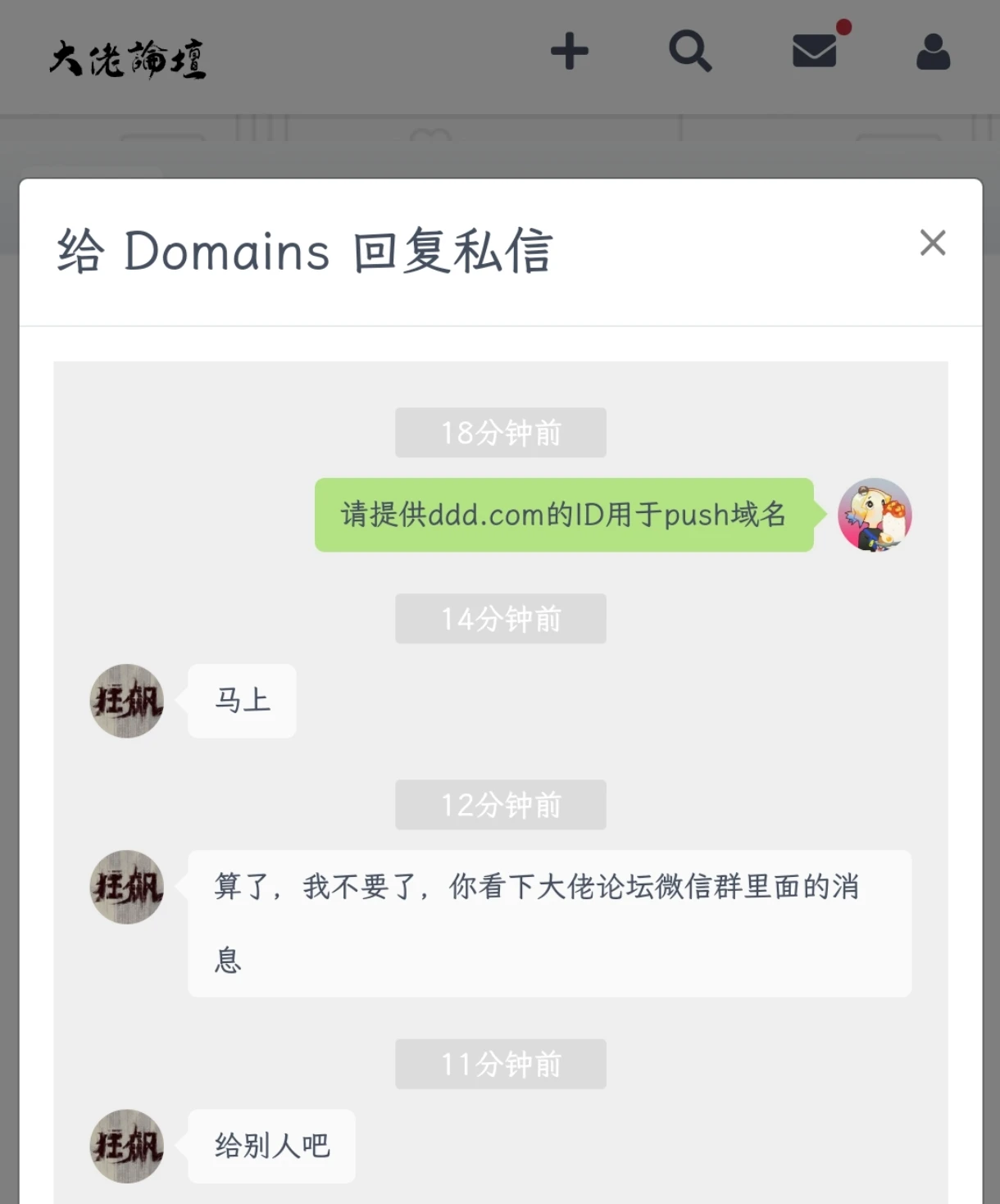The width and height of the screenshot is (1000, 1204).
Task: Open the search magnifier
Action: click(689, 52)
